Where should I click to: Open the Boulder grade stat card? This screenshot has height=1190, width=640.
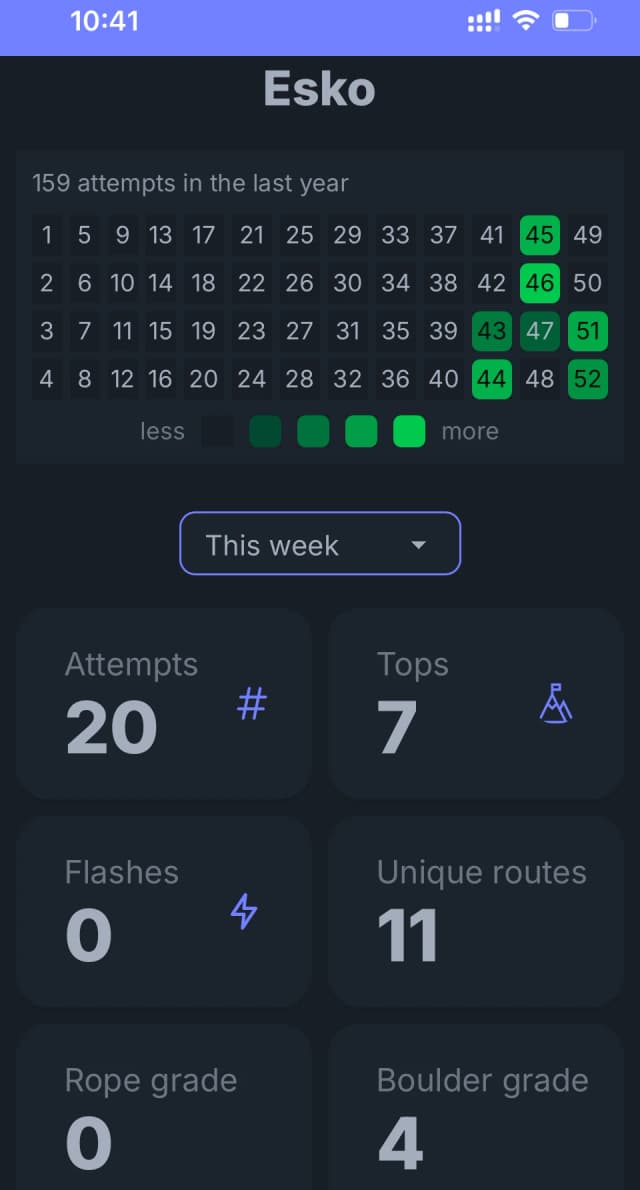point(476,1110)
